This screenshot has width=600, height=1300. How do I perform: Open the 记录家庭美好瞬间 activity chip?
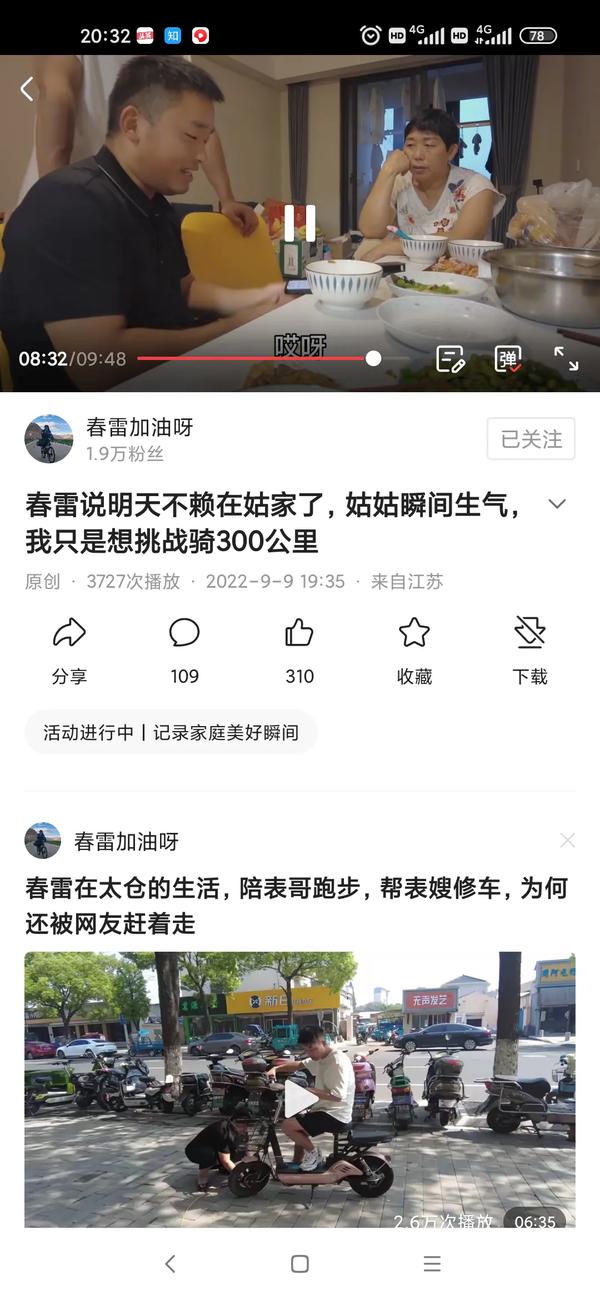171,732
